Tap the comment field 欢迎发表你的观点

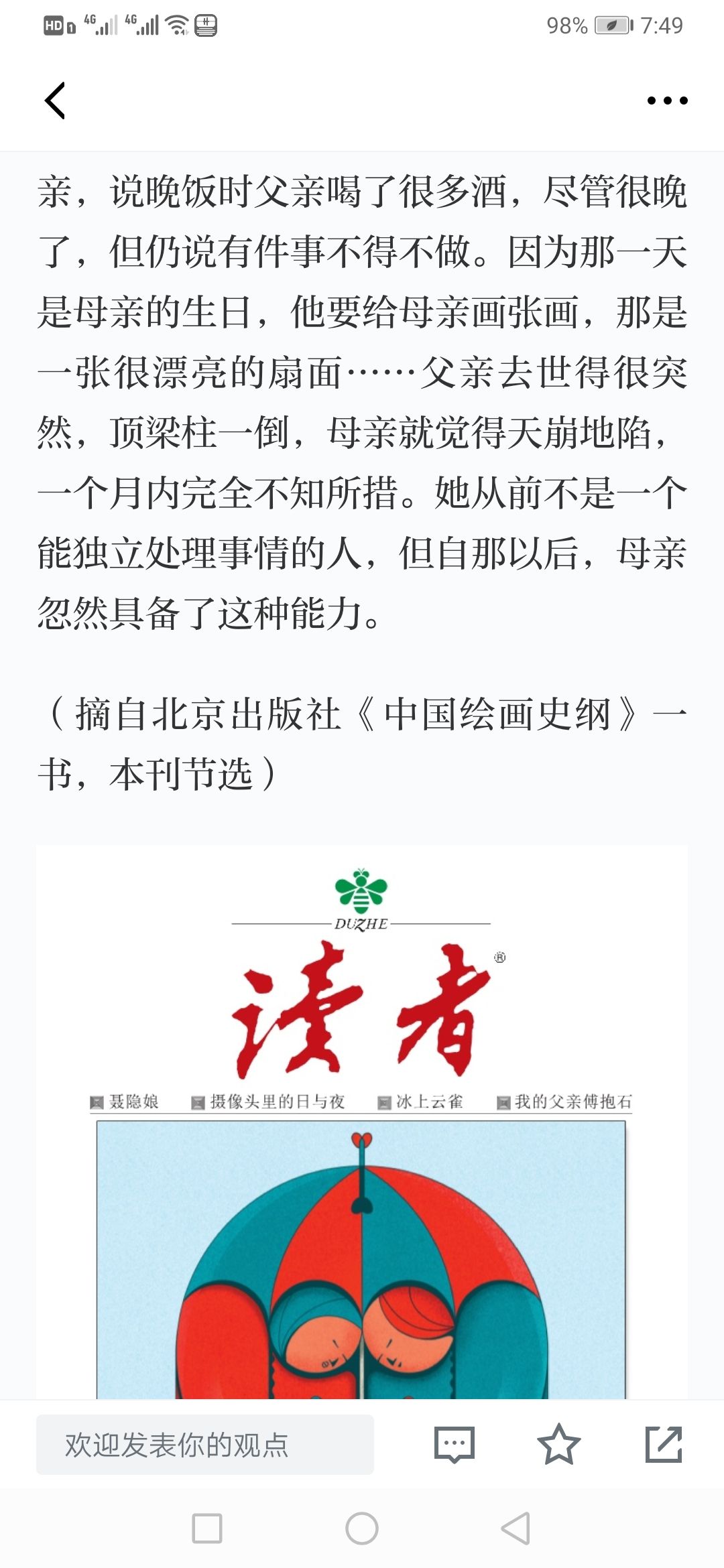coord(205,1444)
